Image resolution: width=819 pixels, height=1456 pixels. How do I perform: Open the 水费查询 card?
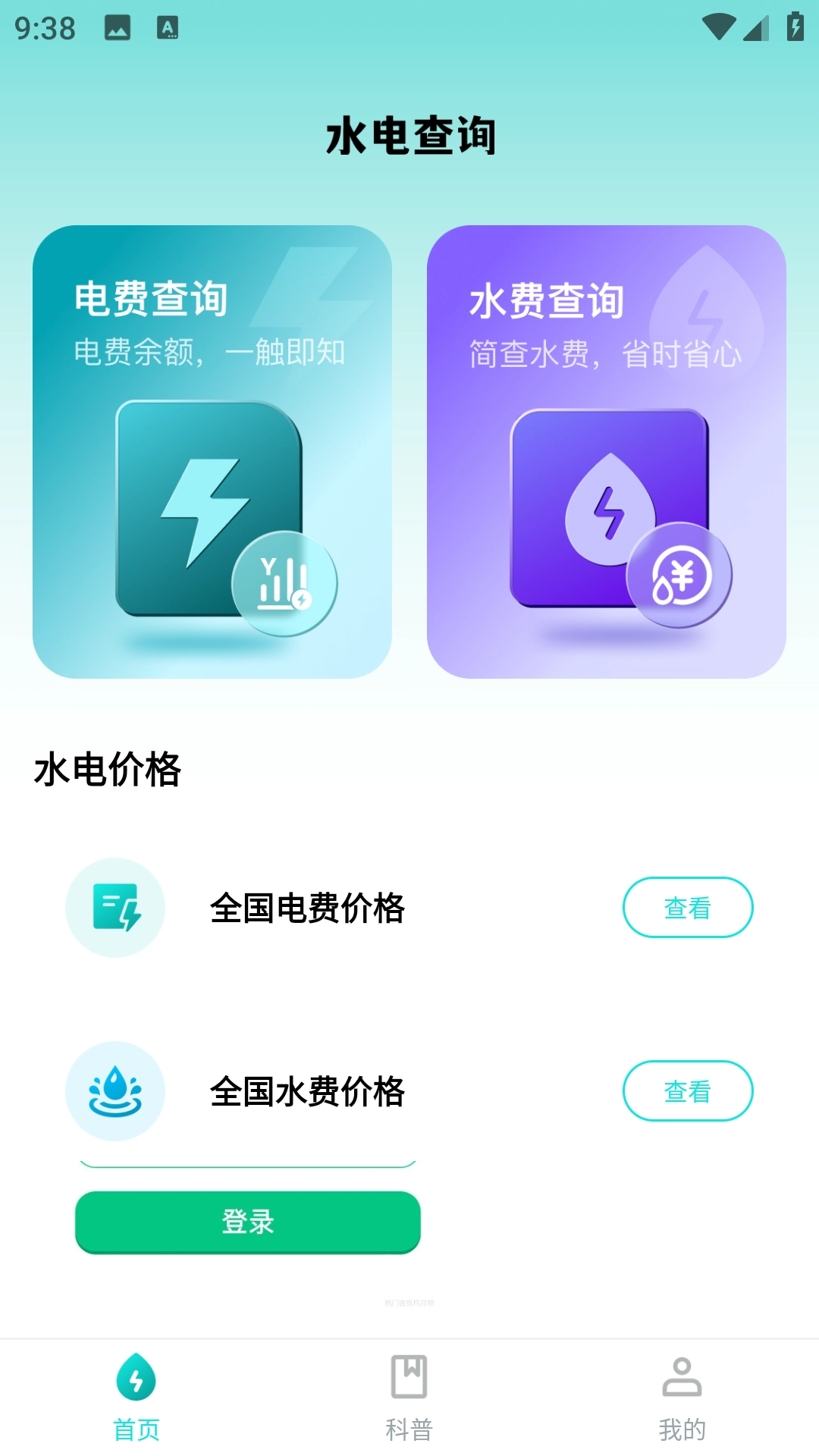coord(606,451)
